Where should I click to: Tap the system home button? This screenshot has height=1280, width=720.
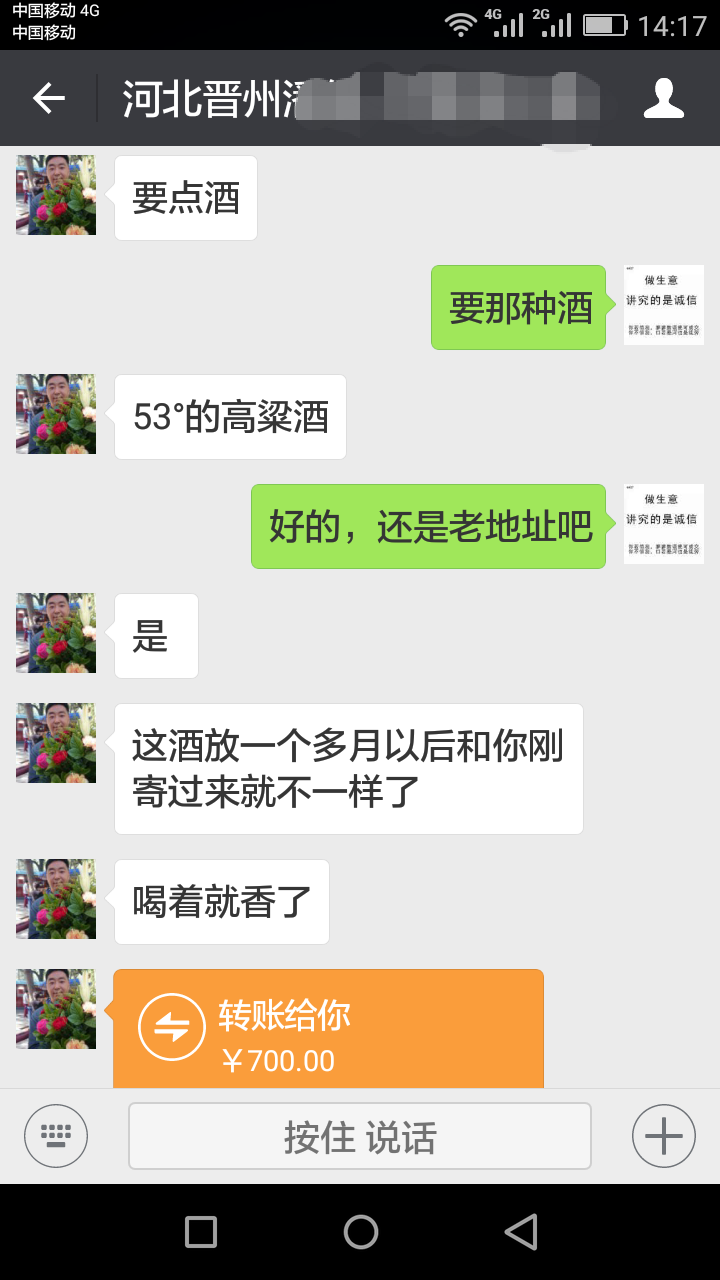coord(360,1232)
